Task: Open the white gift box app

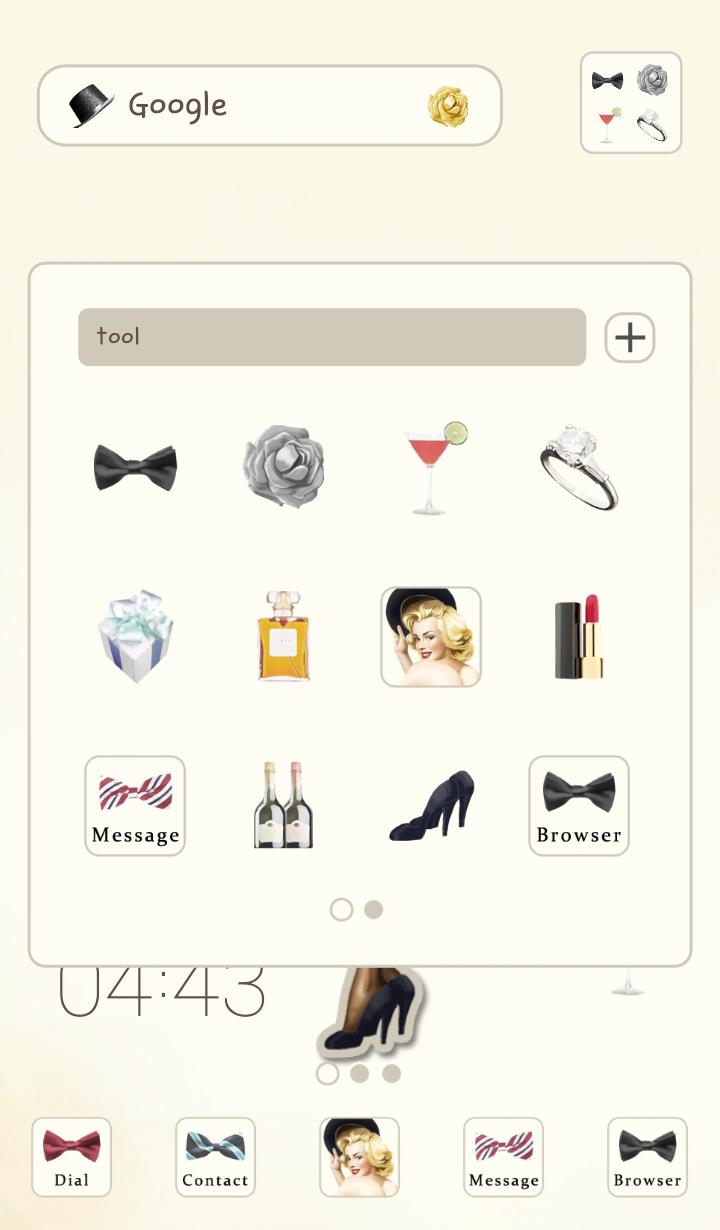Action: (x=135, y=636)
